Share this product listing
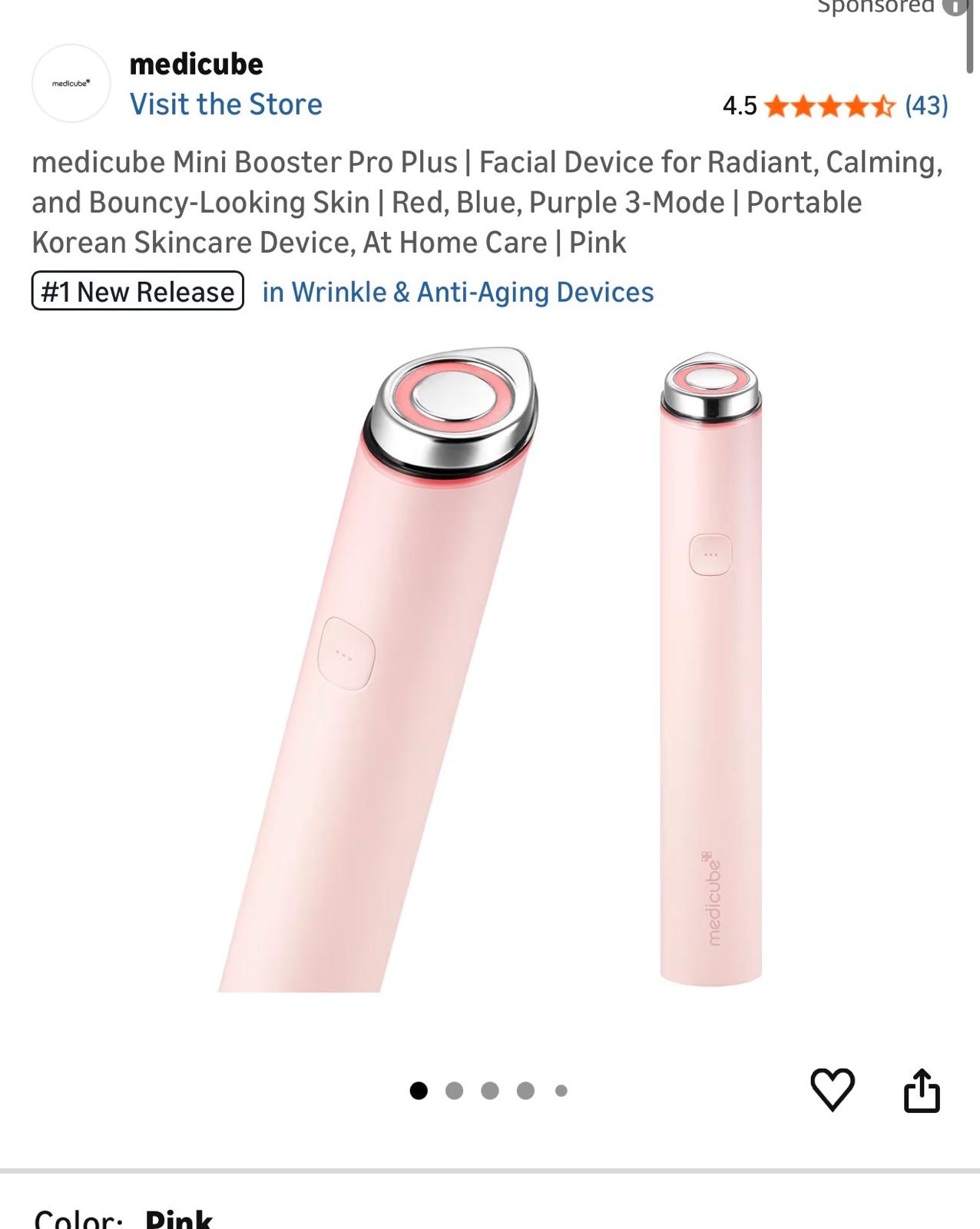Viewport: 980px width, 1229px height. coord(921,1091)
